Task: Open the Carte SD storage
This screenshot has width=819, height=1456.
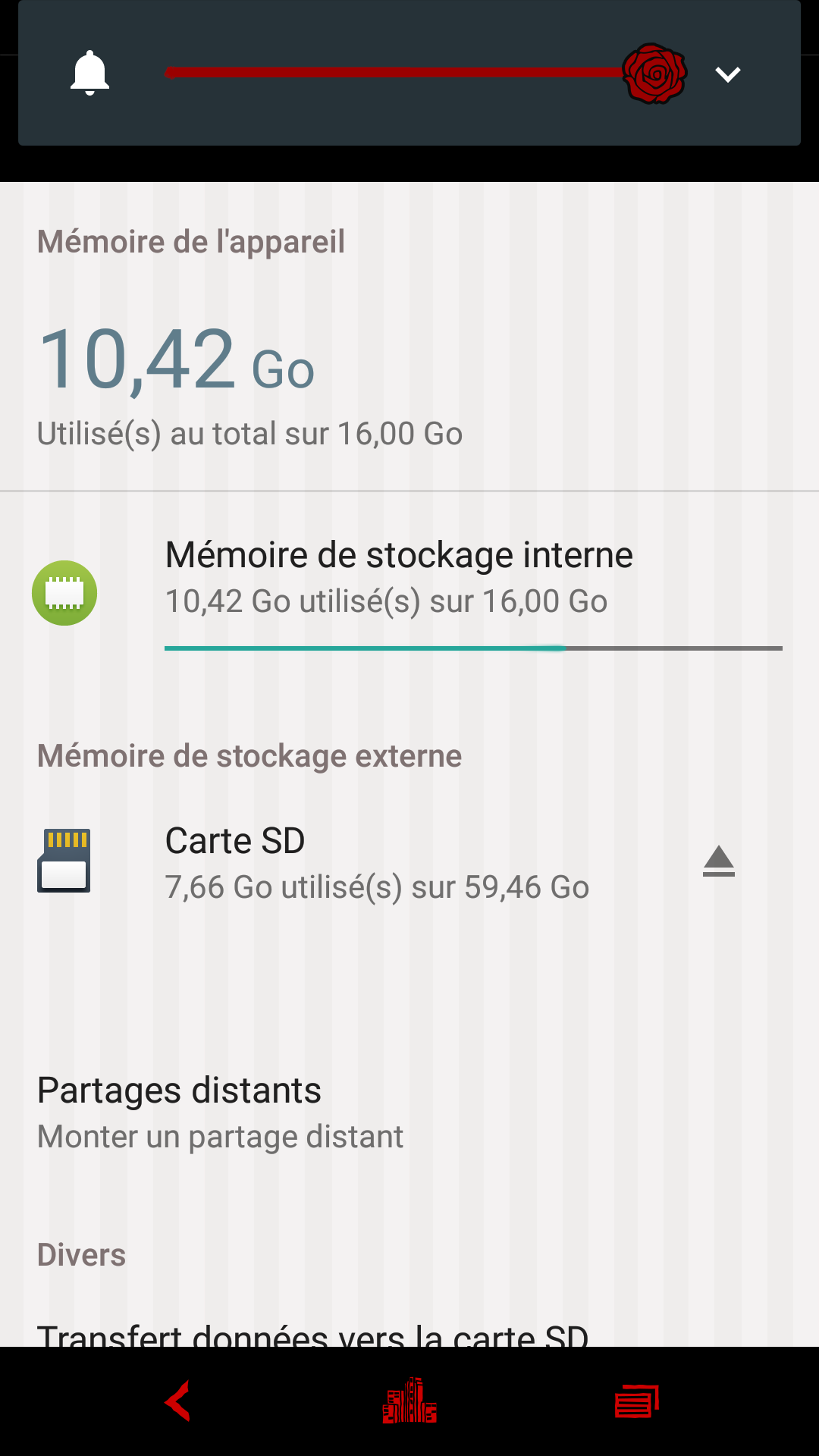Action: 377,863
